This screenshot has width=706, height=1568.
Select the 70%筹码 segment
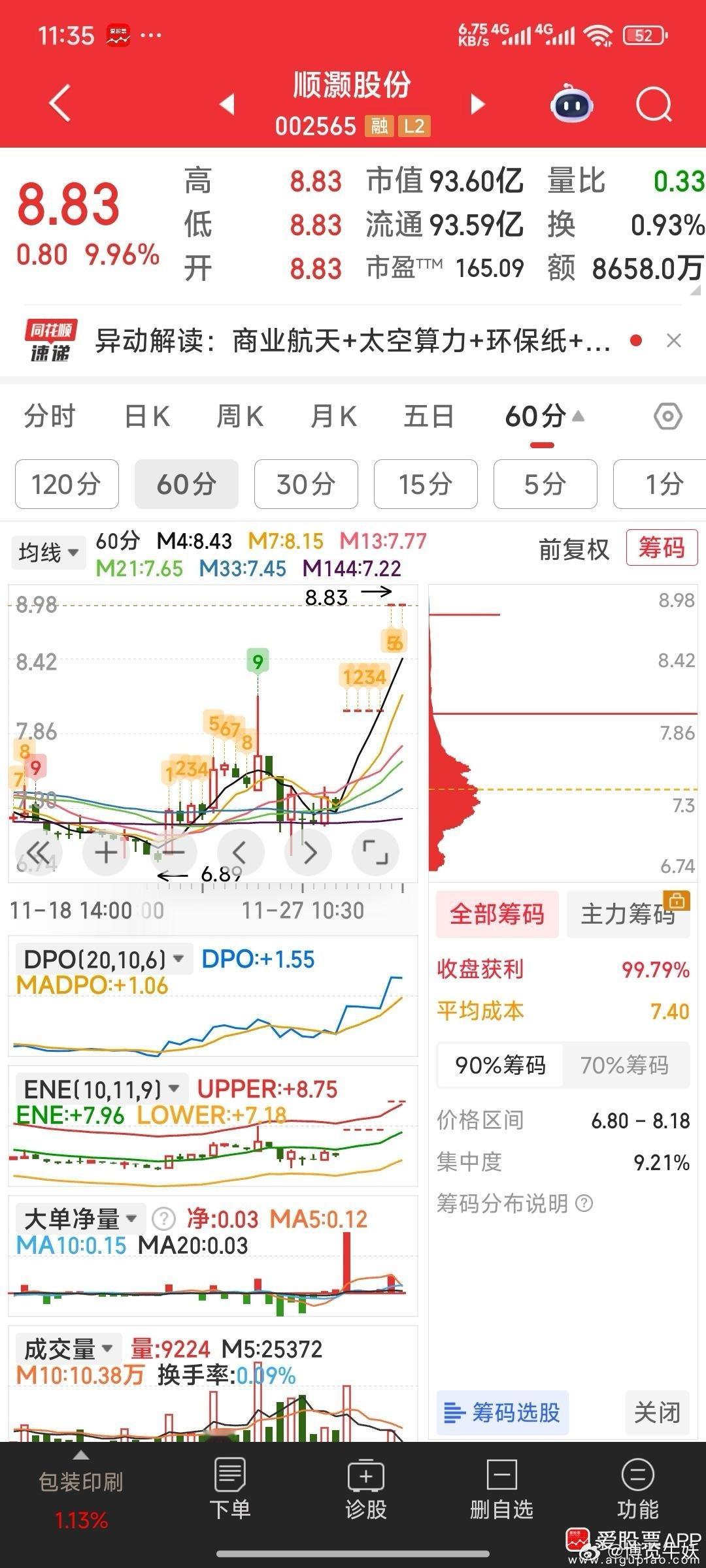pos(624,1066)
